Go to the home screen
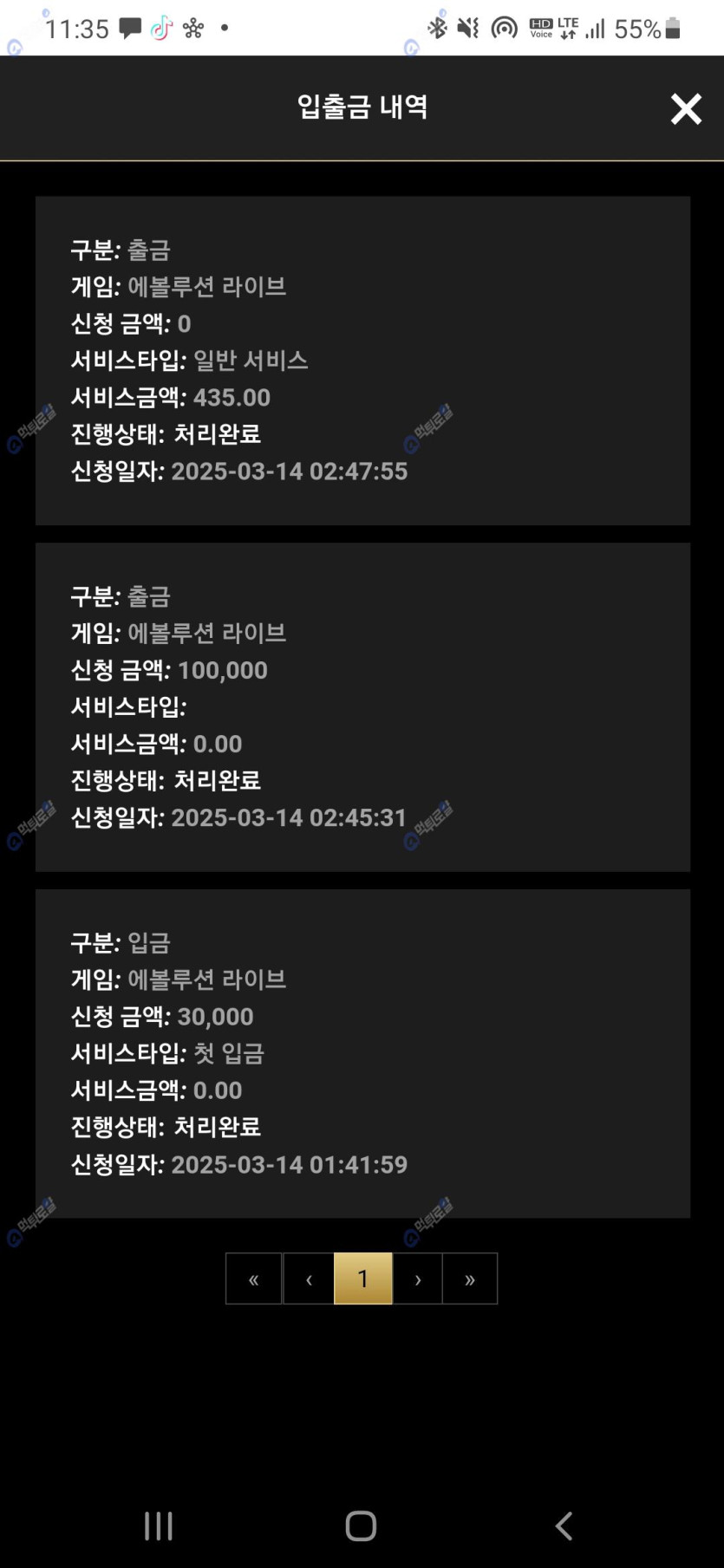The width and height of the screenshot is (724, 1568). 361,1526
